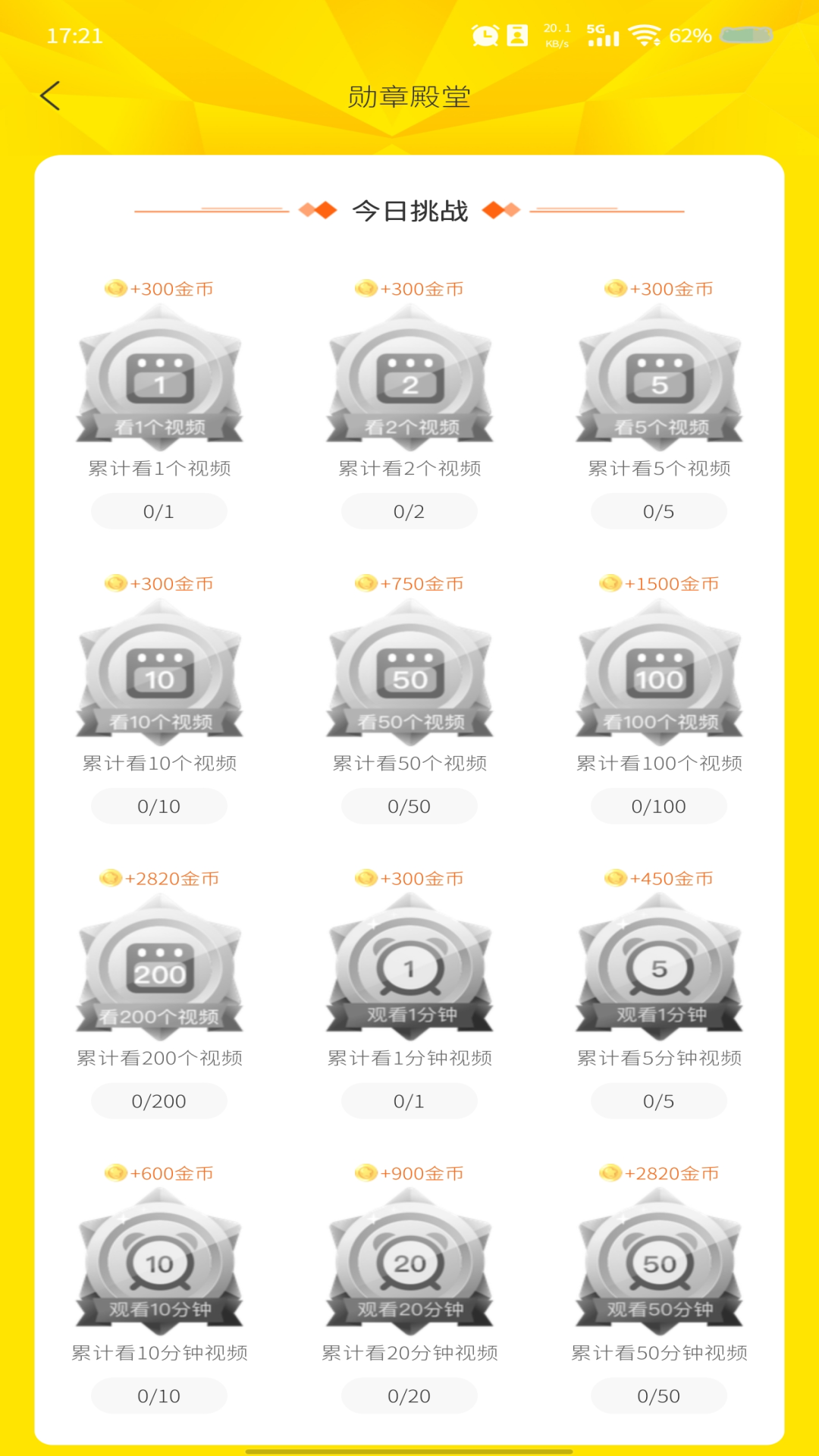Open the 累计看1个视频 badge

pos(159,377)
